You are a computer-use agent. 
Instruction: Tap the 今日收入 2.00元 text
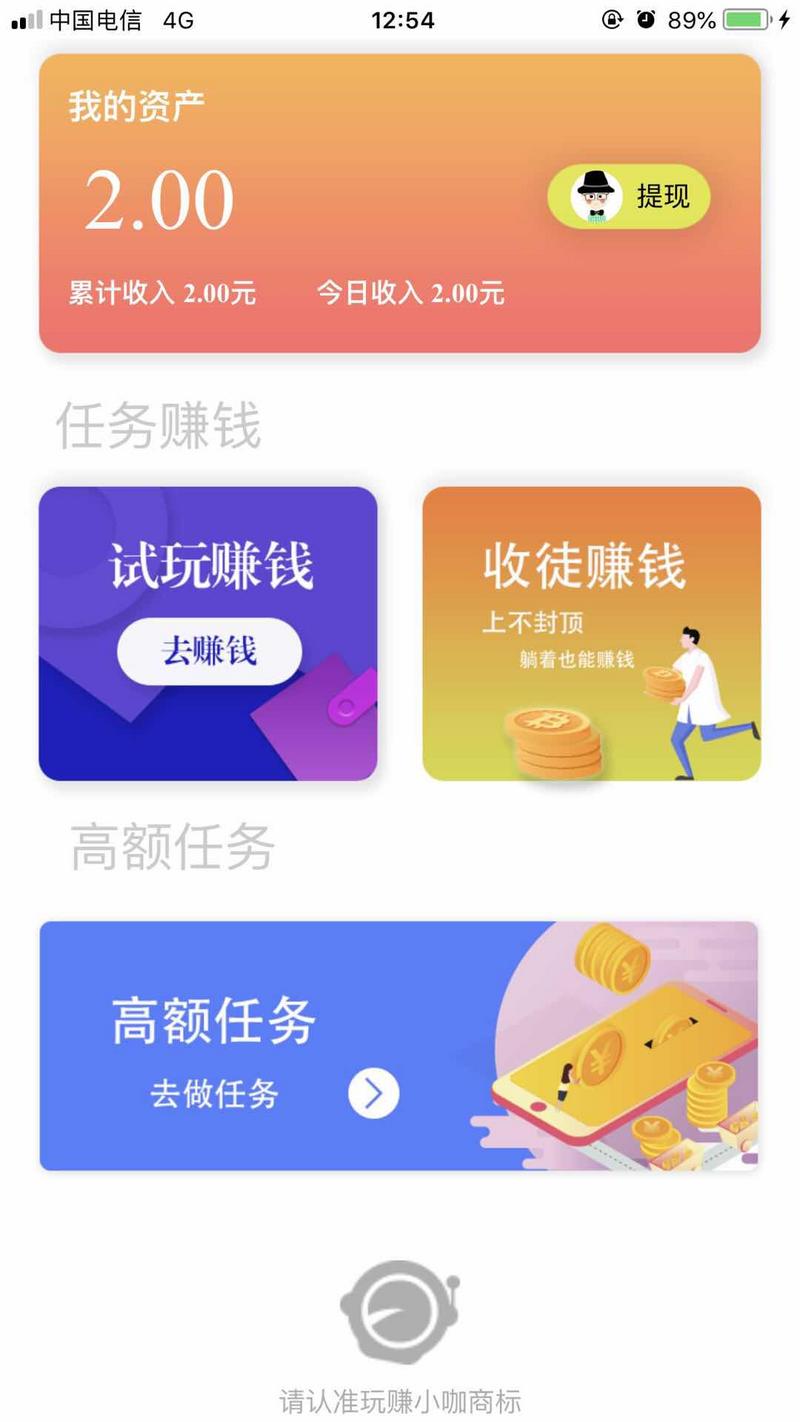410,293
